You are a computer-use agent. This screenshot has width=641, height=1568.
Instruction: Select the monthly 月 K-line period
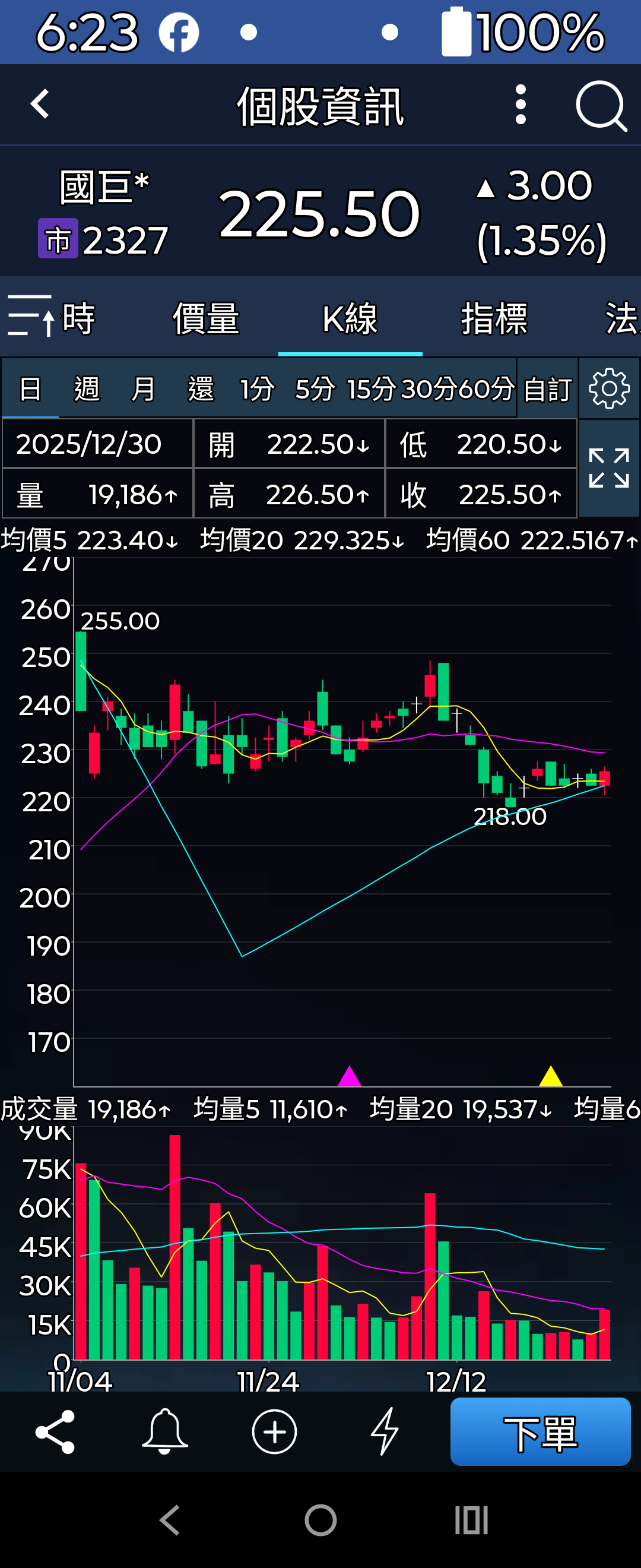point(143,389)
